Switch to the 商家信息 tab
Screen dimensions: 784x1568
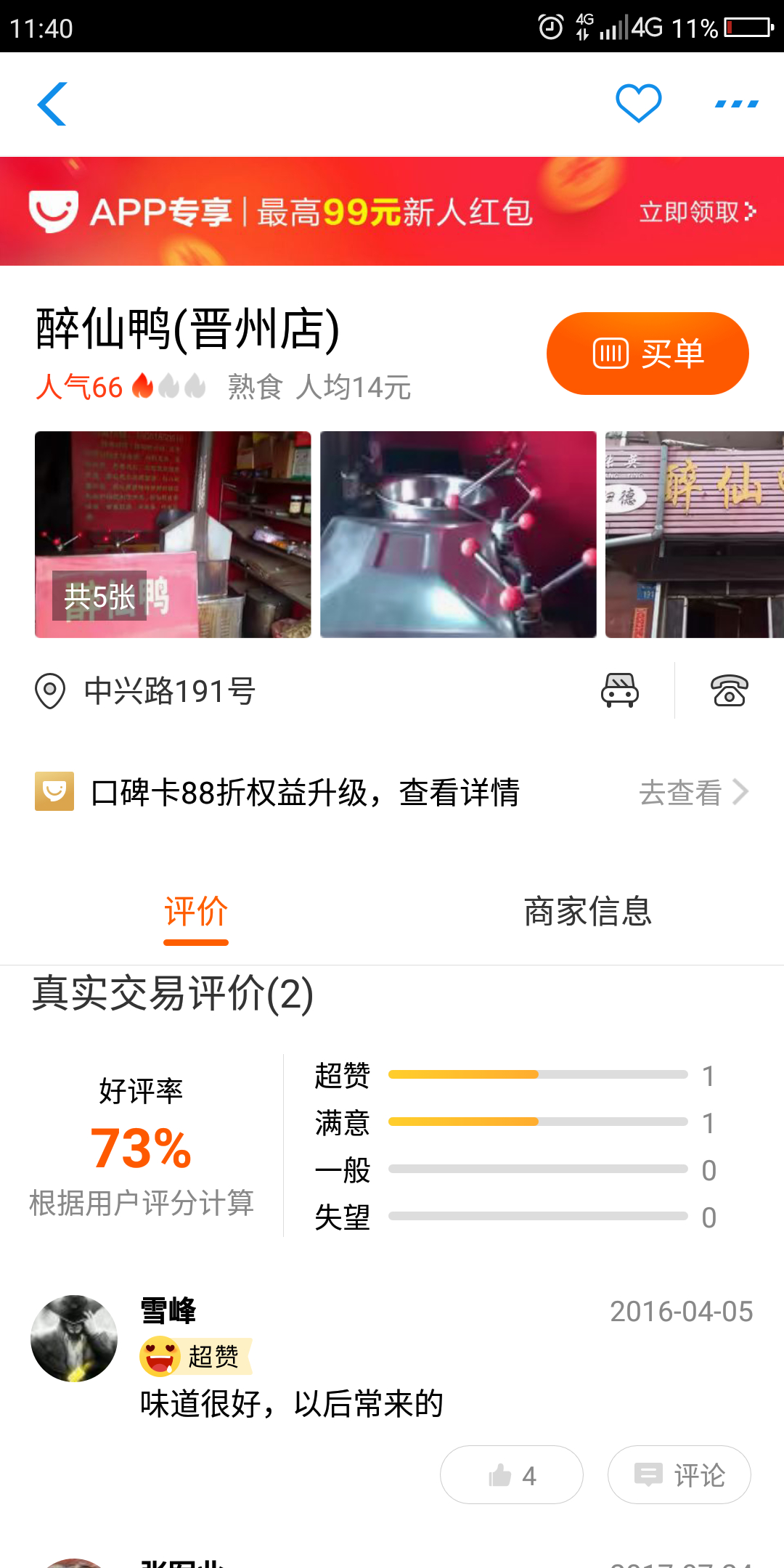(587, 912)
